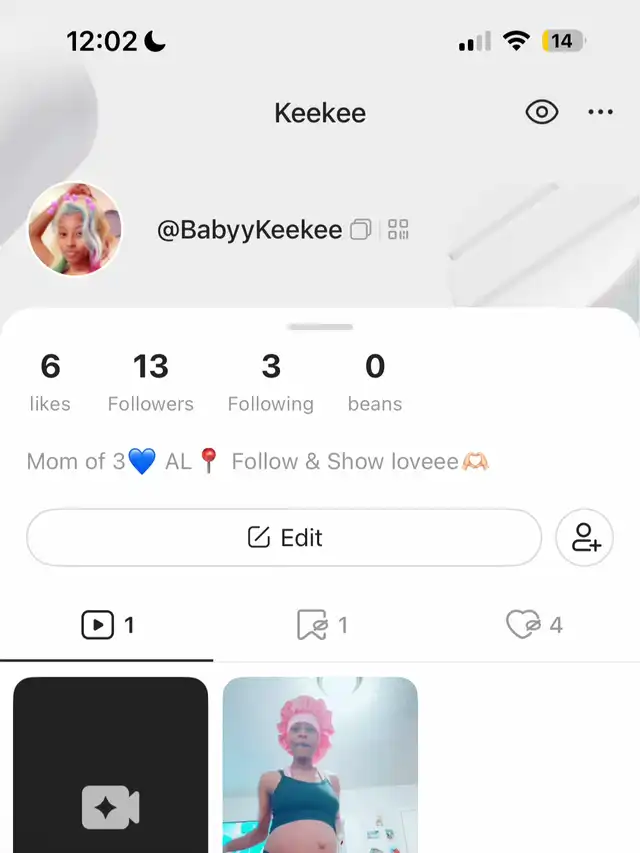Switch to the private bookmarks tab

tap(322, 626)
